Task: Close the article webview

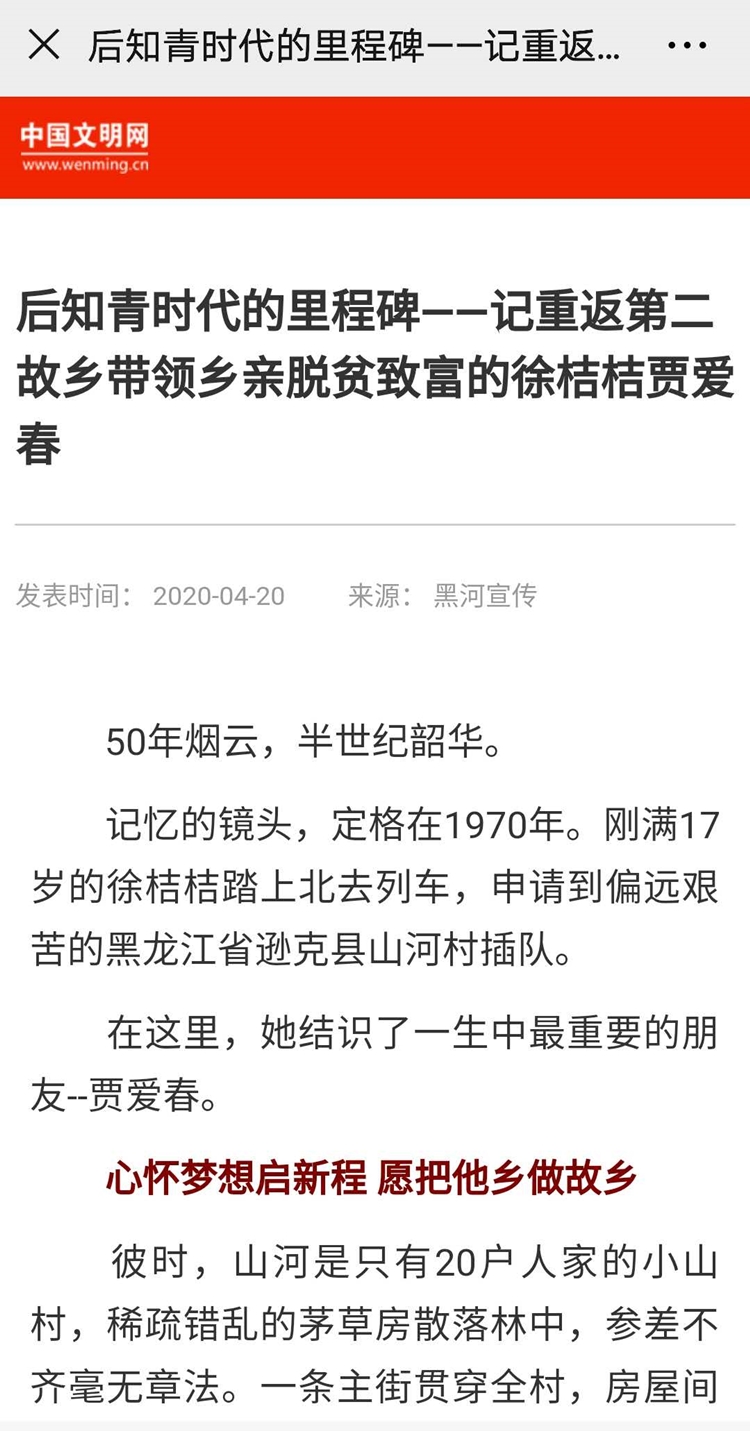Action: [44, 45]
